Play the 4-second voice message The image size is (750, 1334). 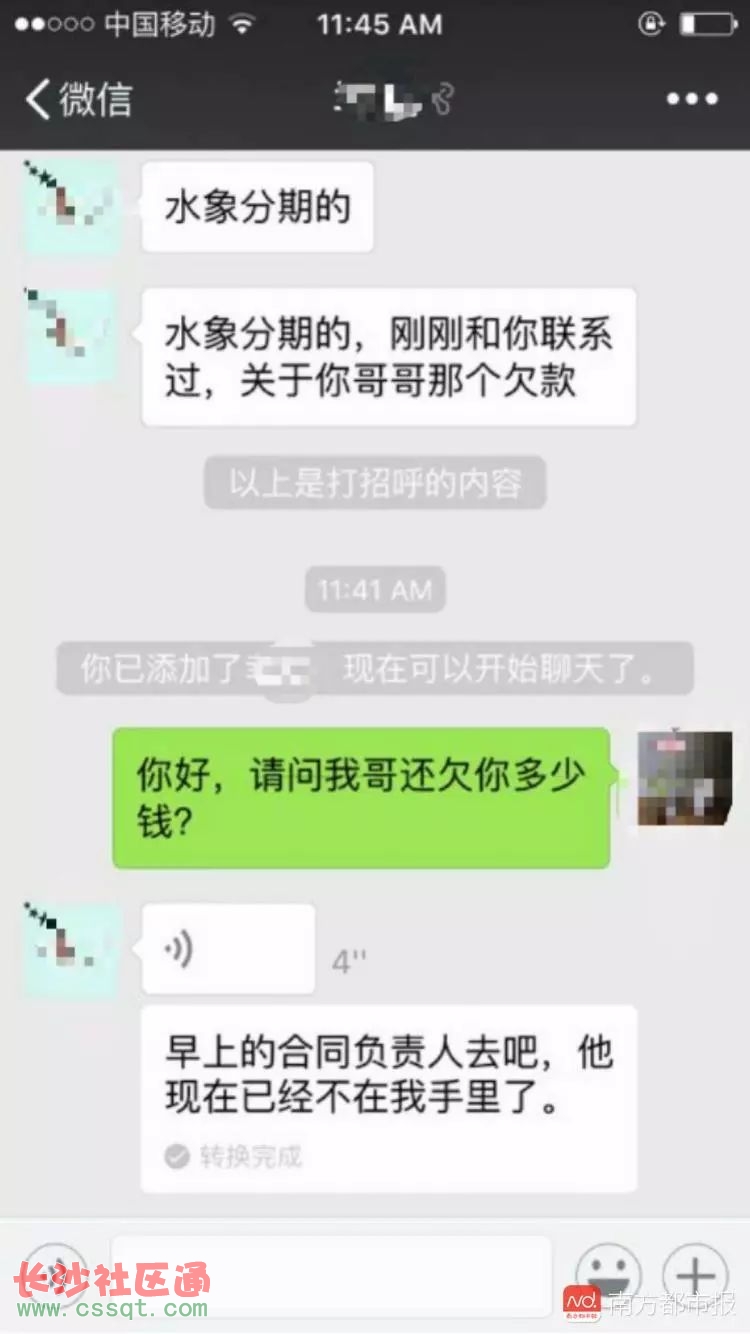pos(228,948)
